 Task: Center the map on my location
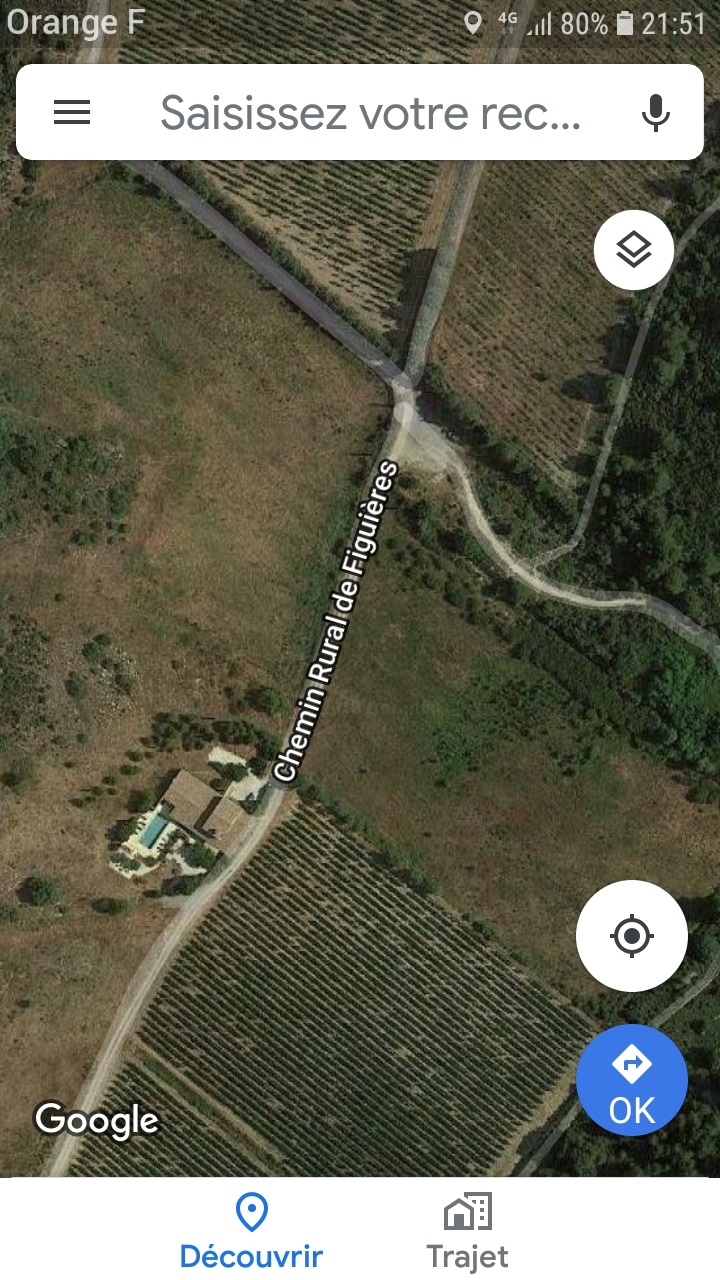(631, 936)
